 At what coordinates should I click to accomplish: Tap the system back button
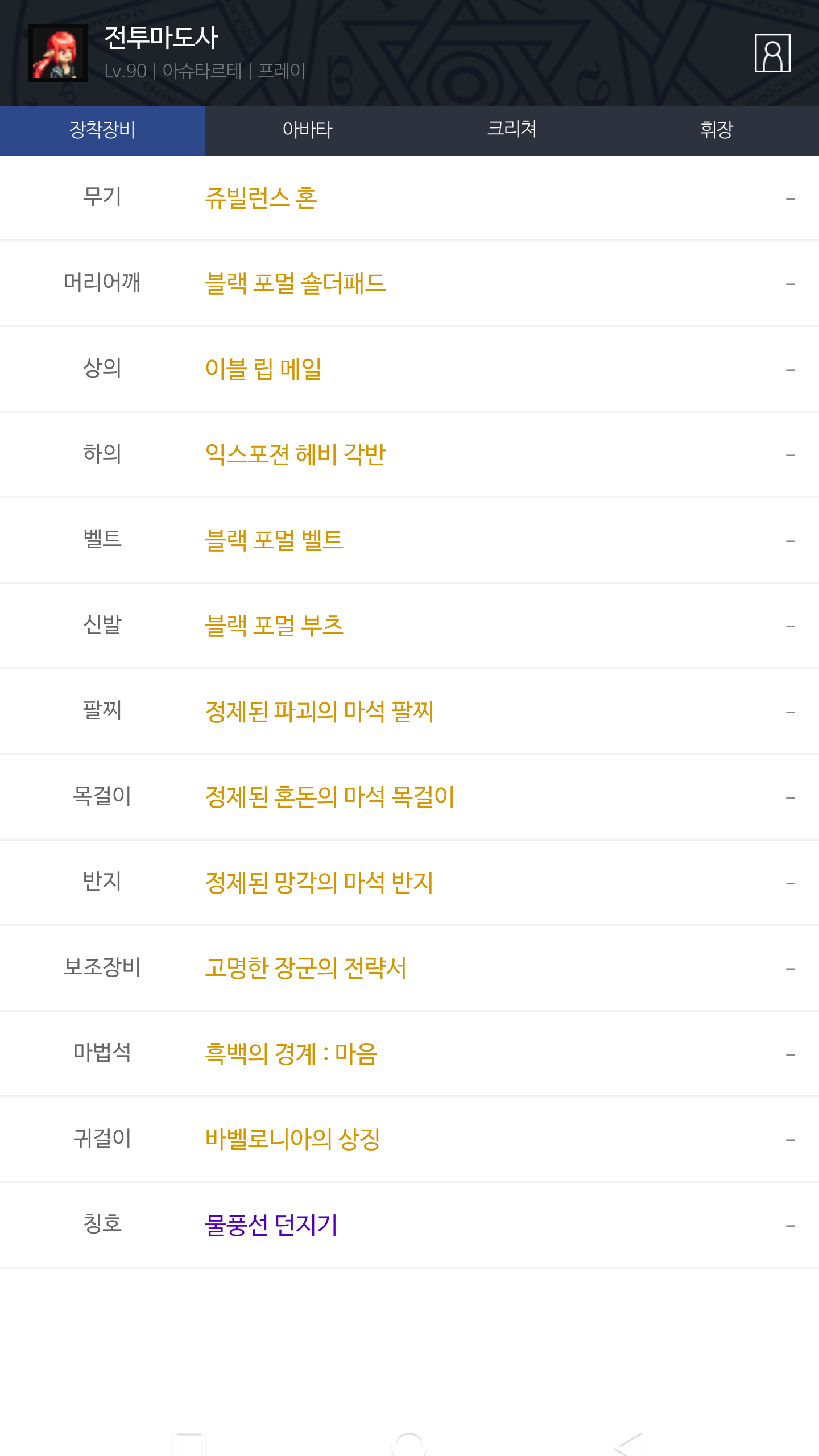629,1443
